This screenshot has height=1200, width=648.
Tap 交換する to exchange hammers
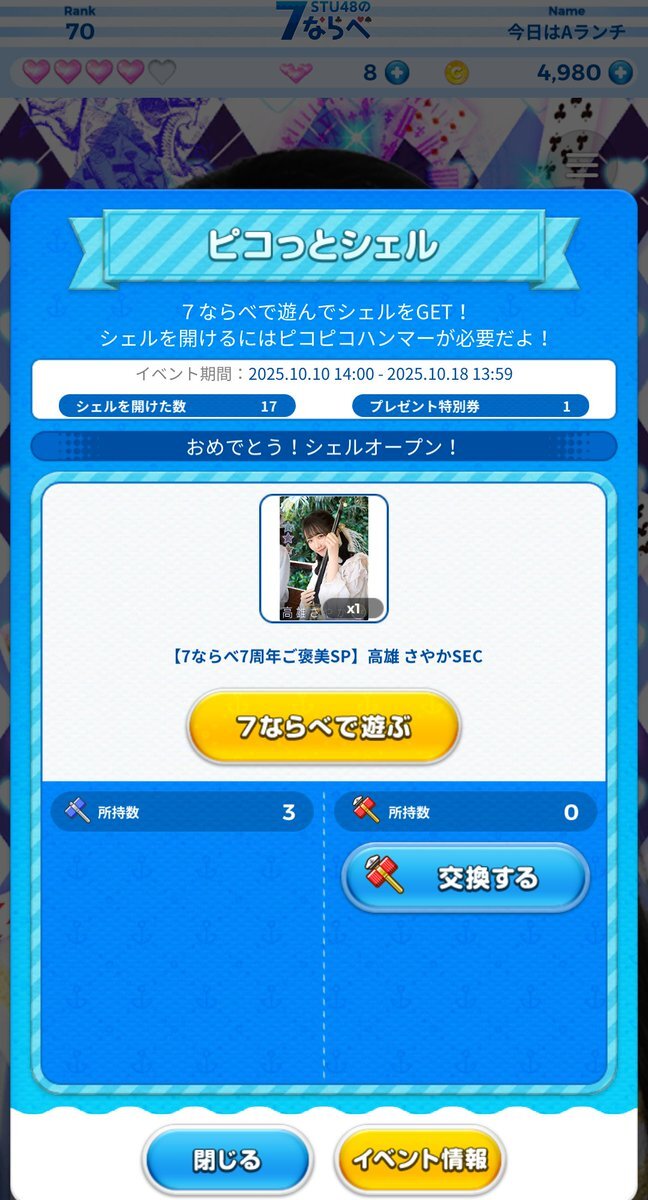pos(466,878)
